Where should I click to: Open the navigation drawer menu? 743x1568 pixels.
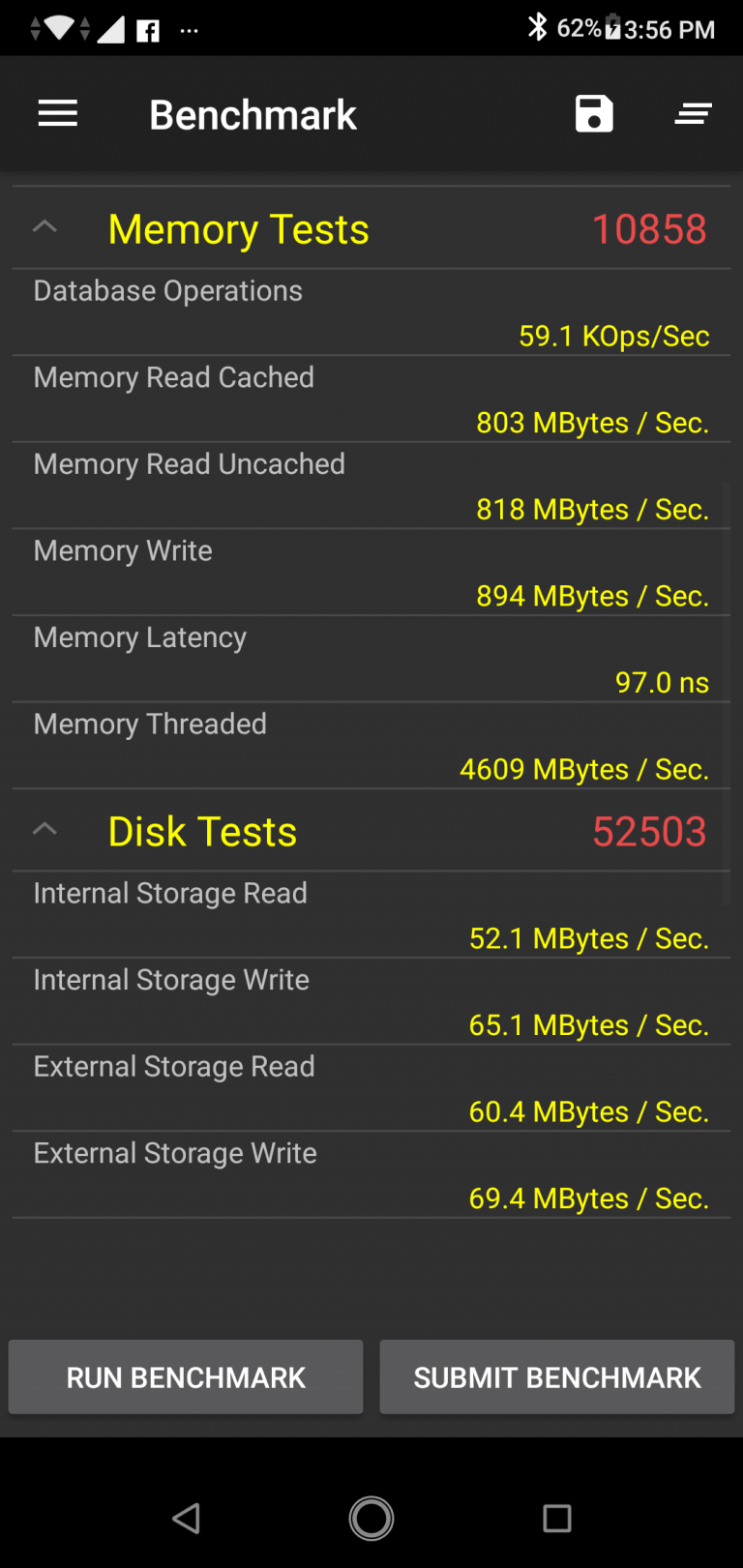click(x=57, y=113)
